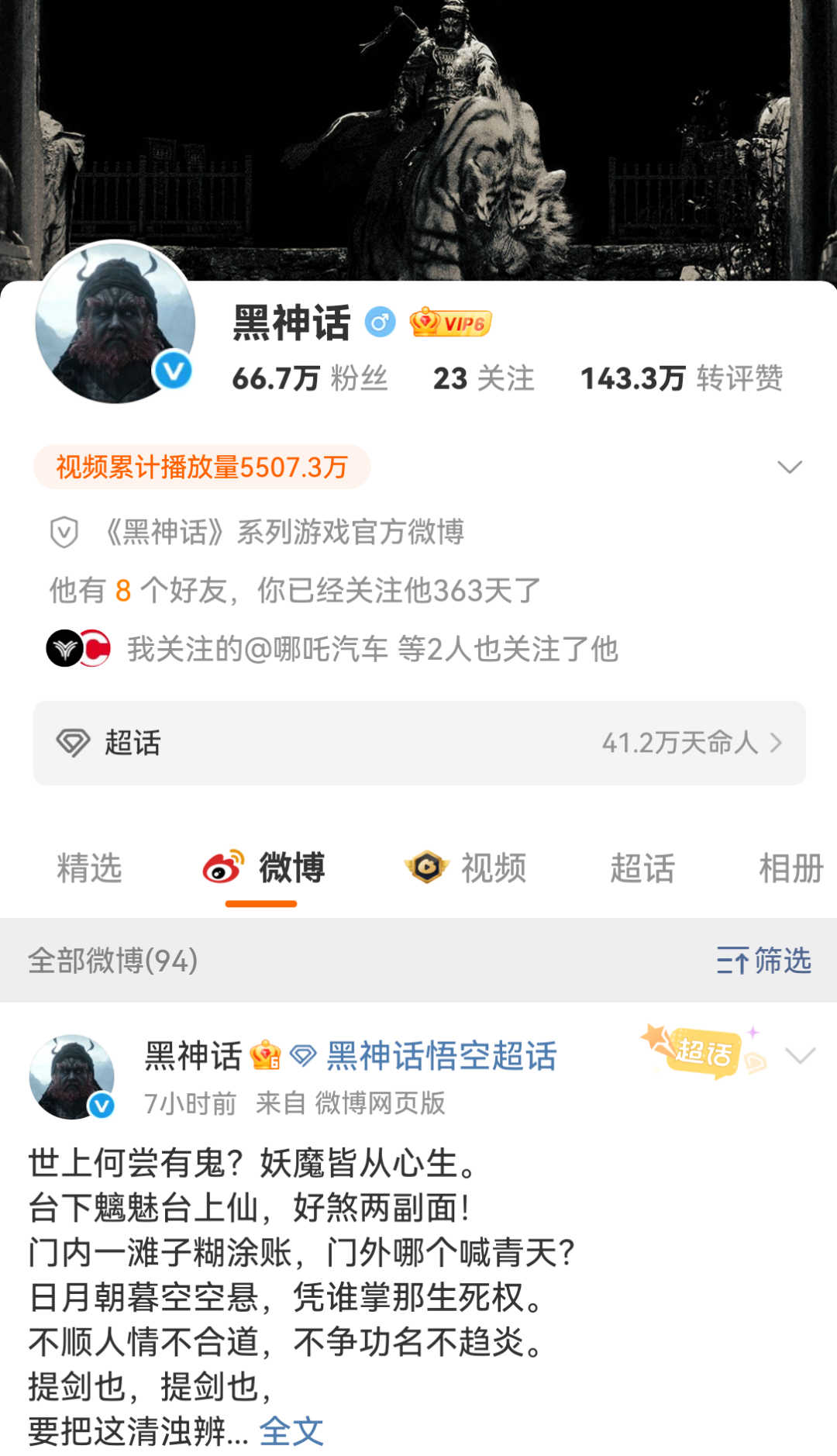Open the 23 关注 following list
Image resolution: width=837 pixels, height=1456 pixels.
coord(484,378)
